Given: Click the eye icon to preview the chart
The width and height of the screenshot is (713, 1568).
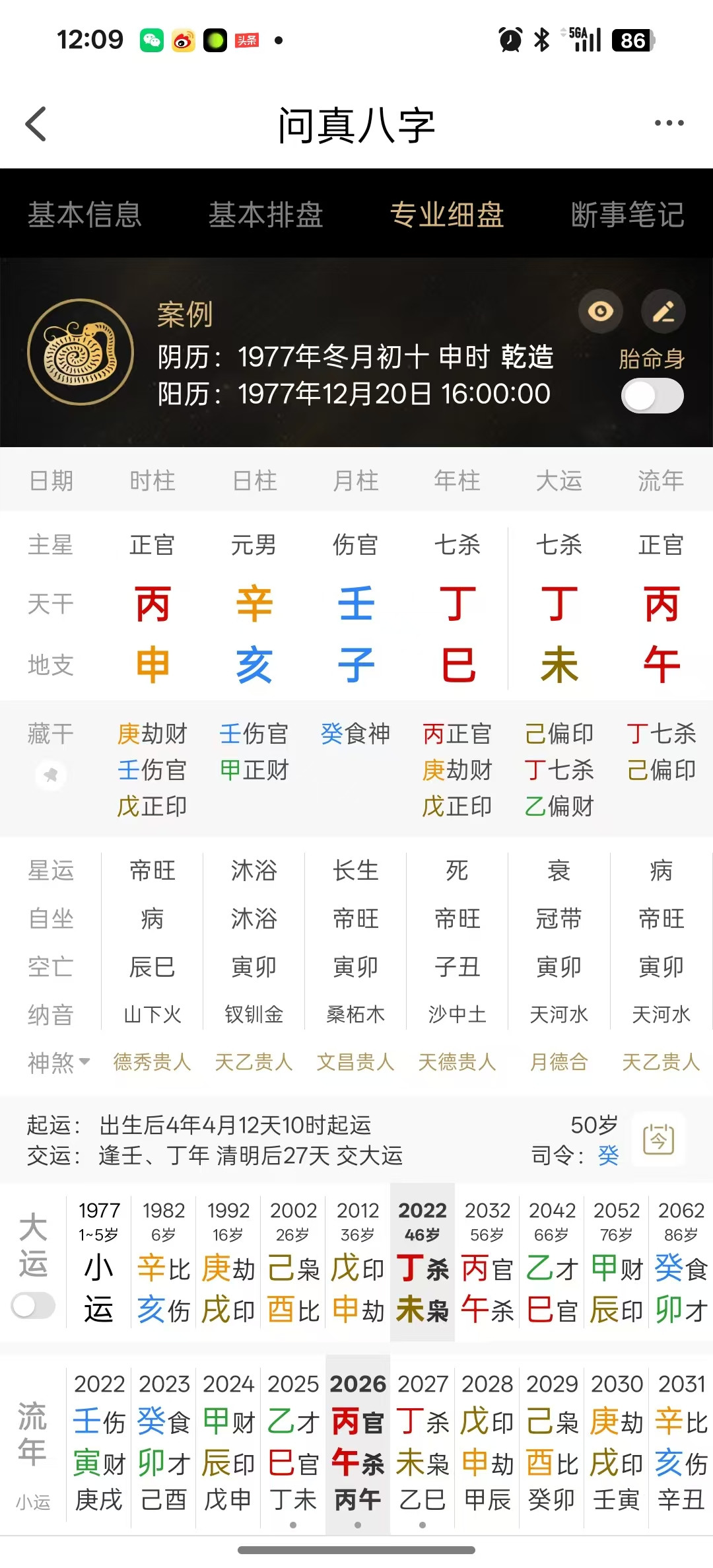Looking at the screenshot, I should click(601, 312).
